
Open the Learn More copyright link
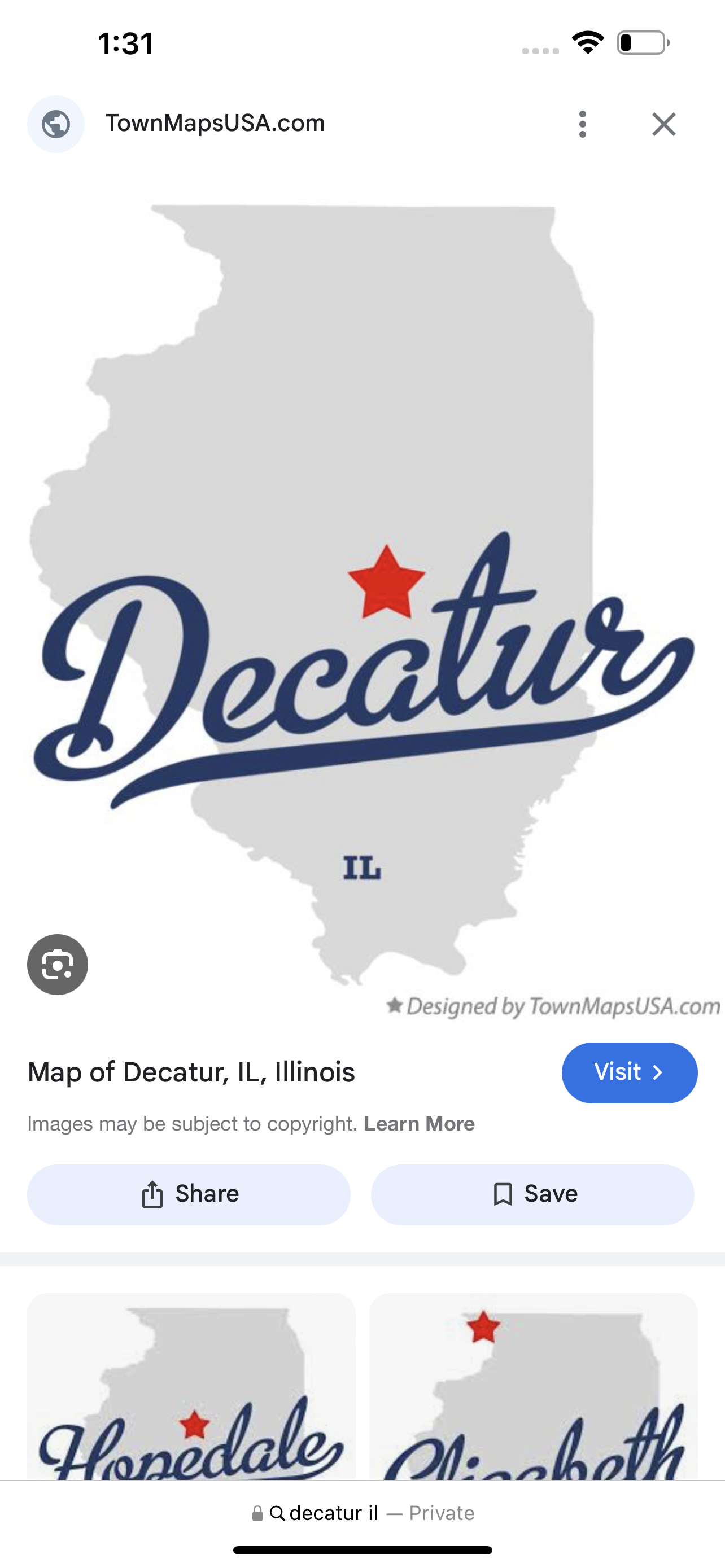(x=419, y=1124)
